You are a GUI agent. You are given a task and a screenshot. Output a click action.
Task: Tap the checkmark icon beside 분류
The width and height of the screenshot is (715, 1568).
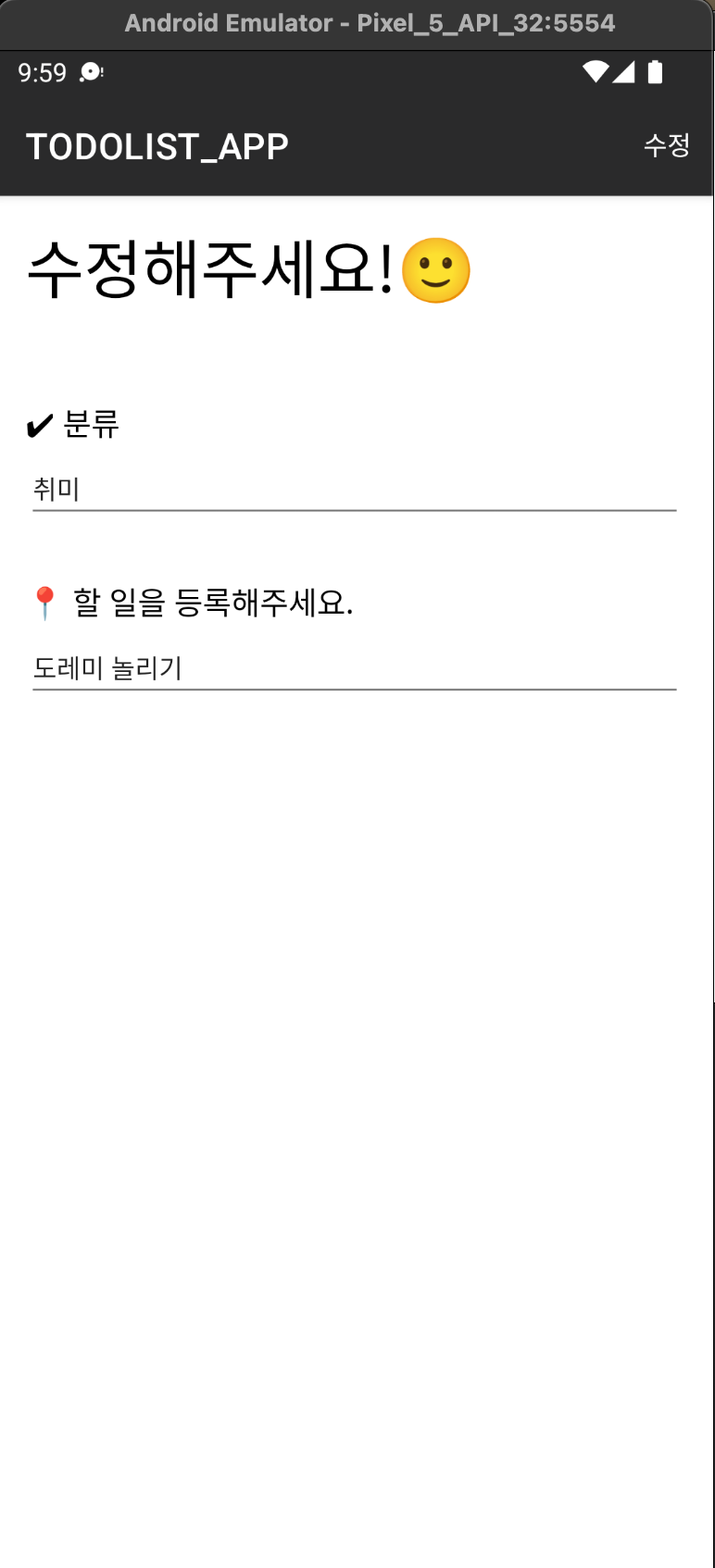[x=39, y=425]
